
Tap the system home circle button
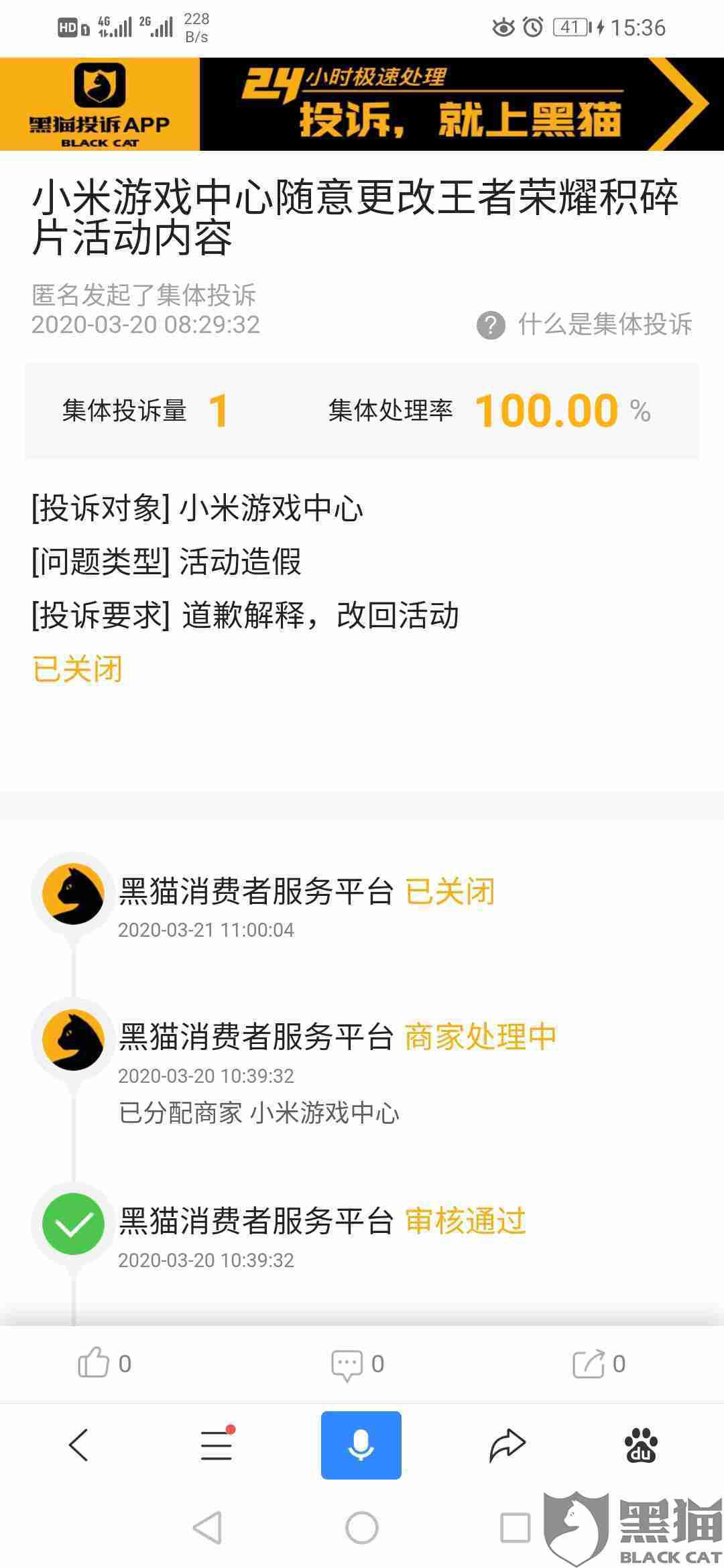[362, 1528]
